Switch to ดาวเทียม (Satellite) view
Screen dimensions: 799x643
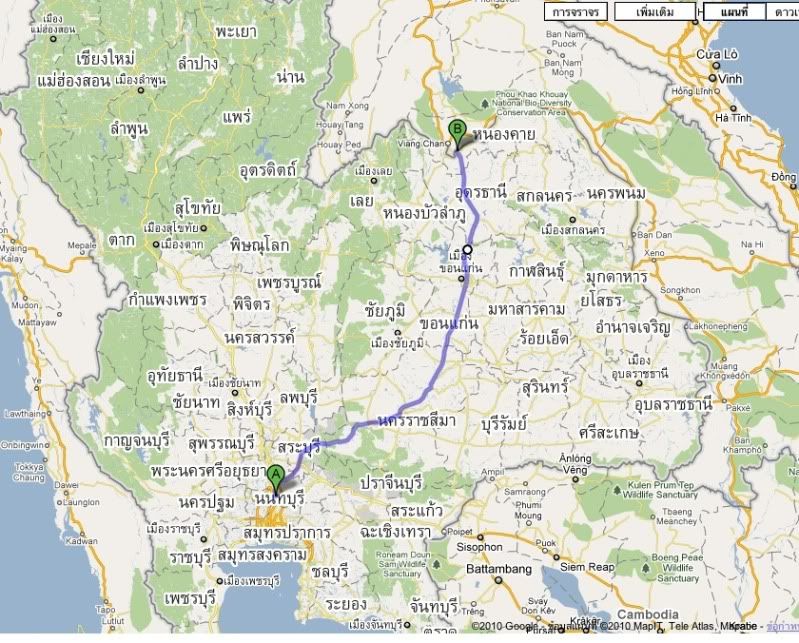[785, 12]
